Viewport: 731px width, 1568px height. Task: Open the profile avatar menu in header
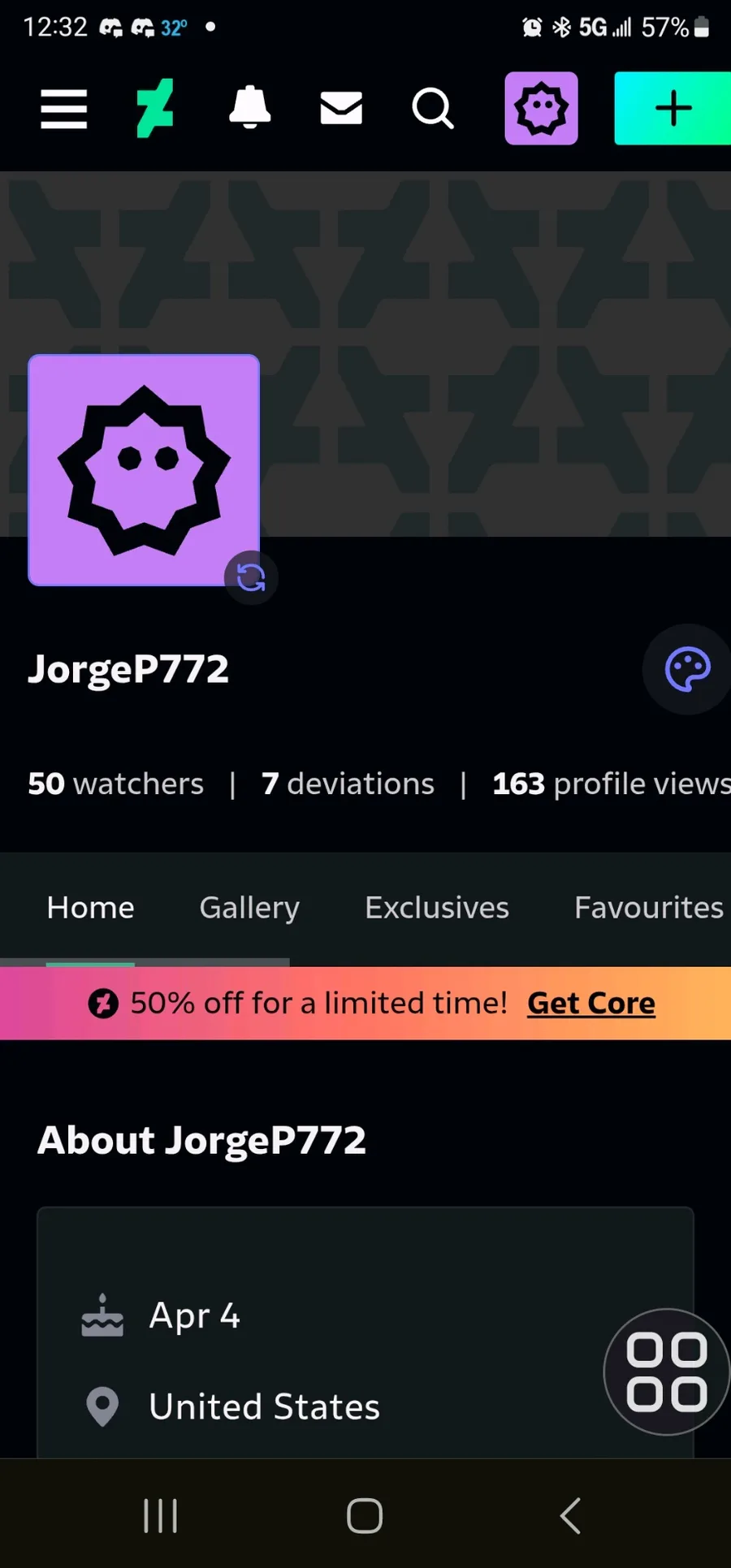click(x=541, y=108)
